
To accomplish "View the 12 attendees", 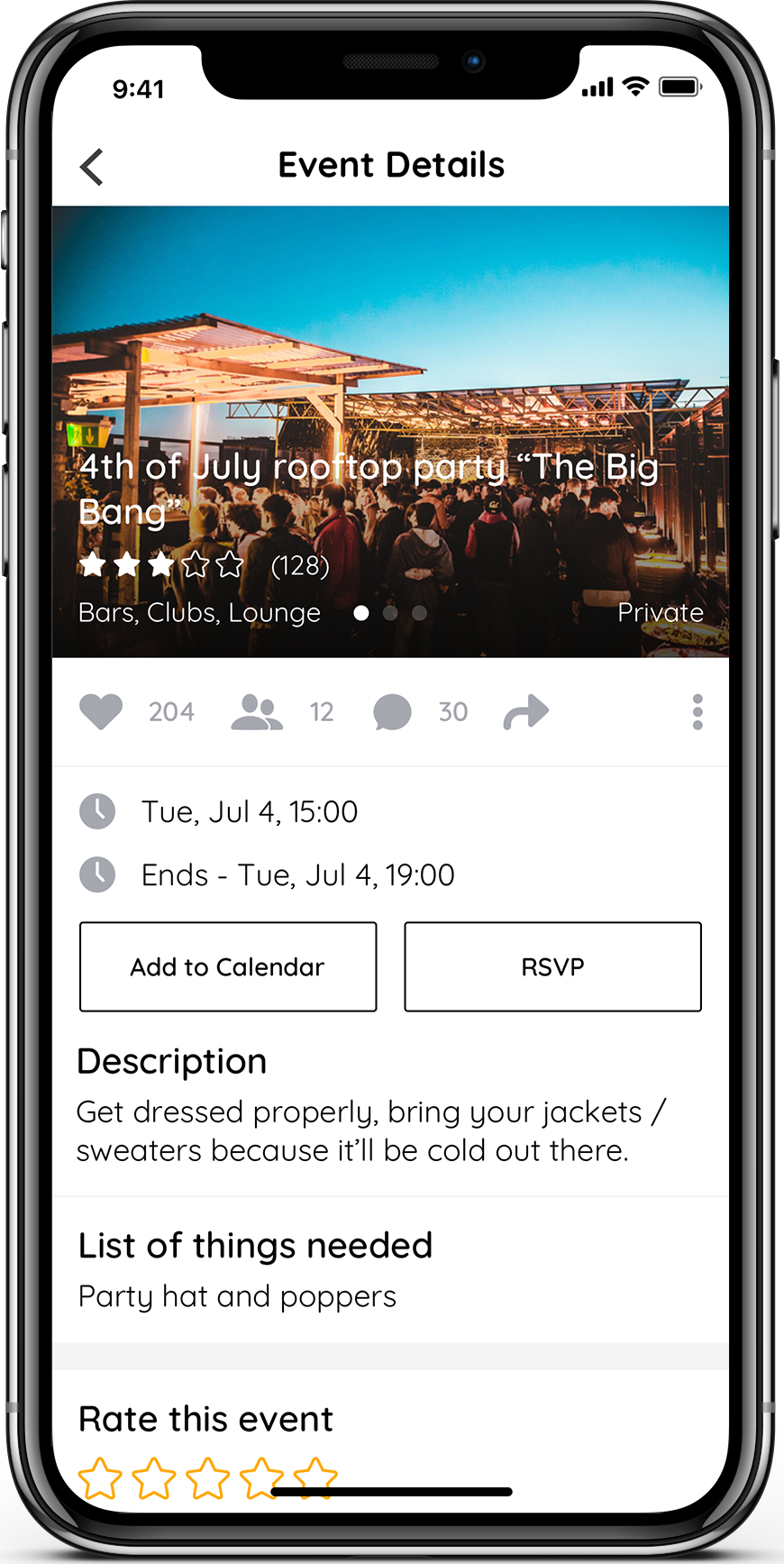I will tap(257, 711).
